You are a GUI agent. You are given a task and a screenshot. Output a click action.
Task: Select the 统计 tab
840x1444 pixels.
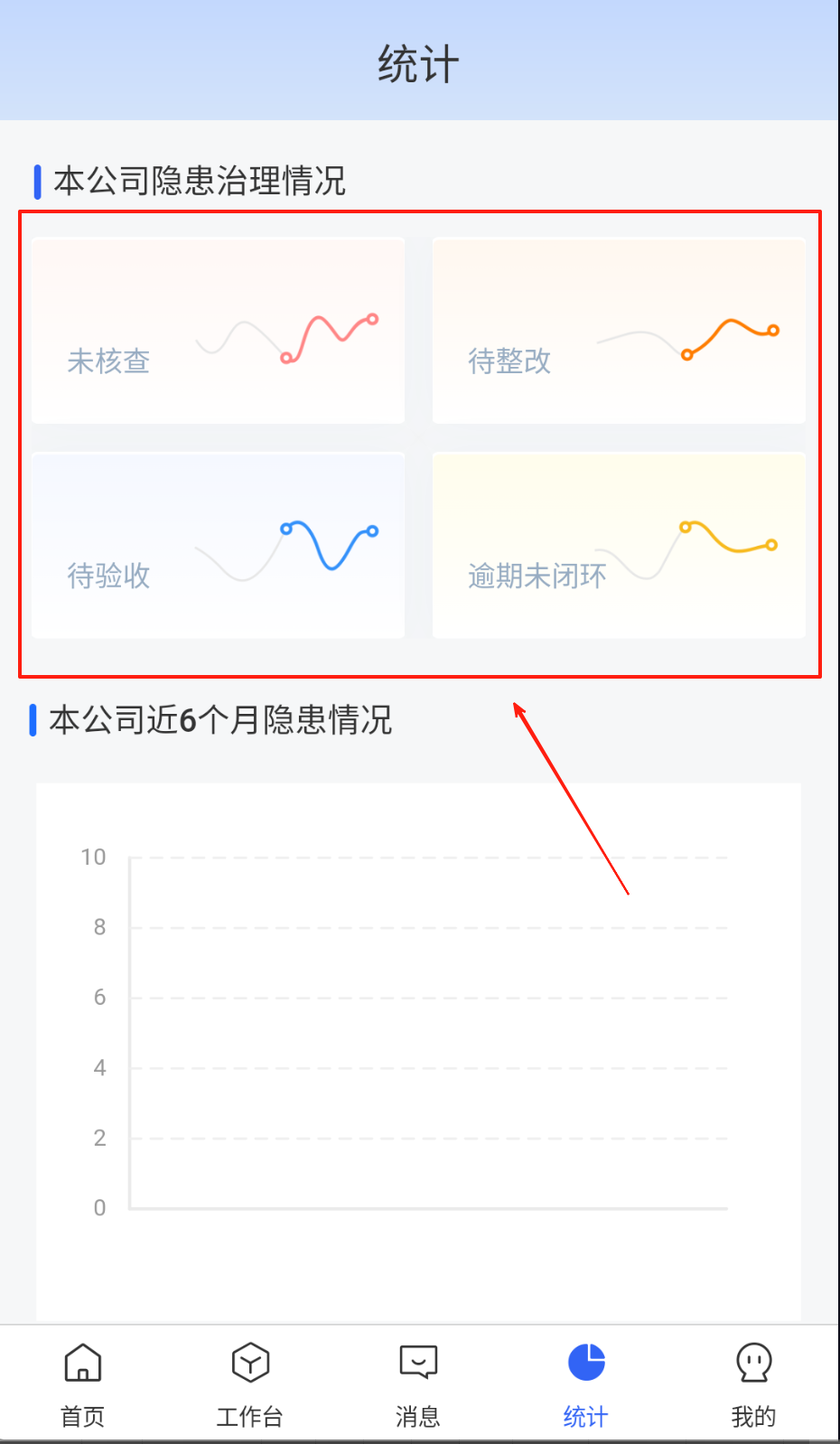click(x=586, y=1383)
